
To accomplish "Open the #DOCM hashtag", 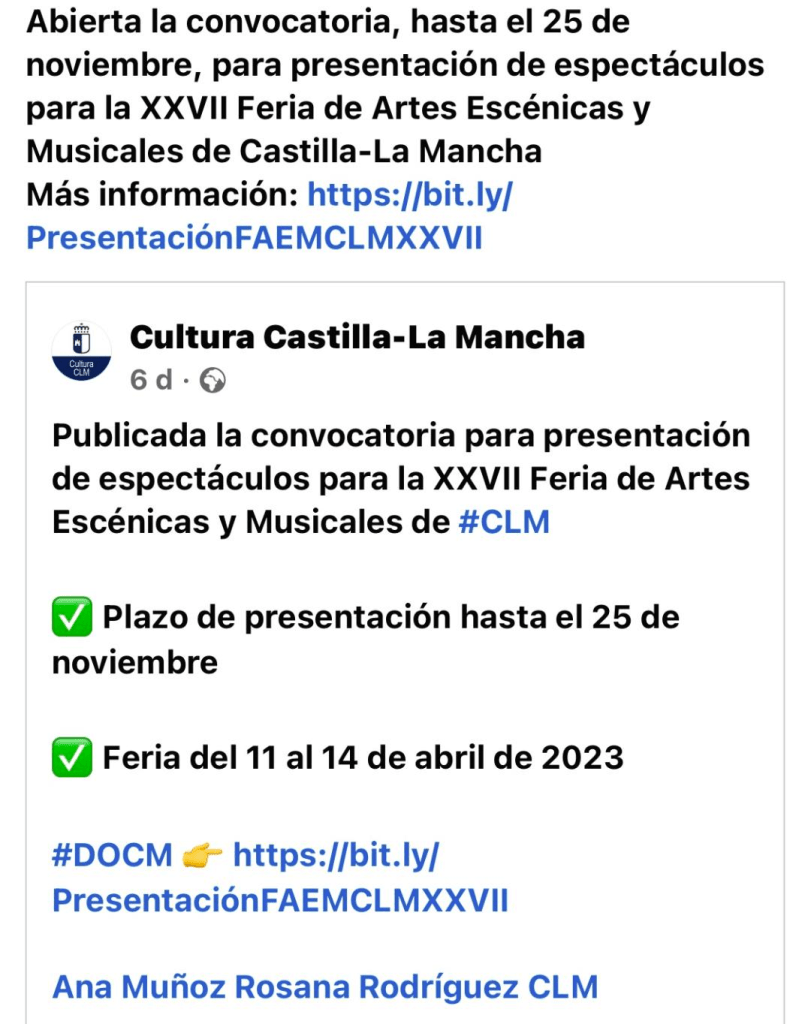I will point(110,856).
